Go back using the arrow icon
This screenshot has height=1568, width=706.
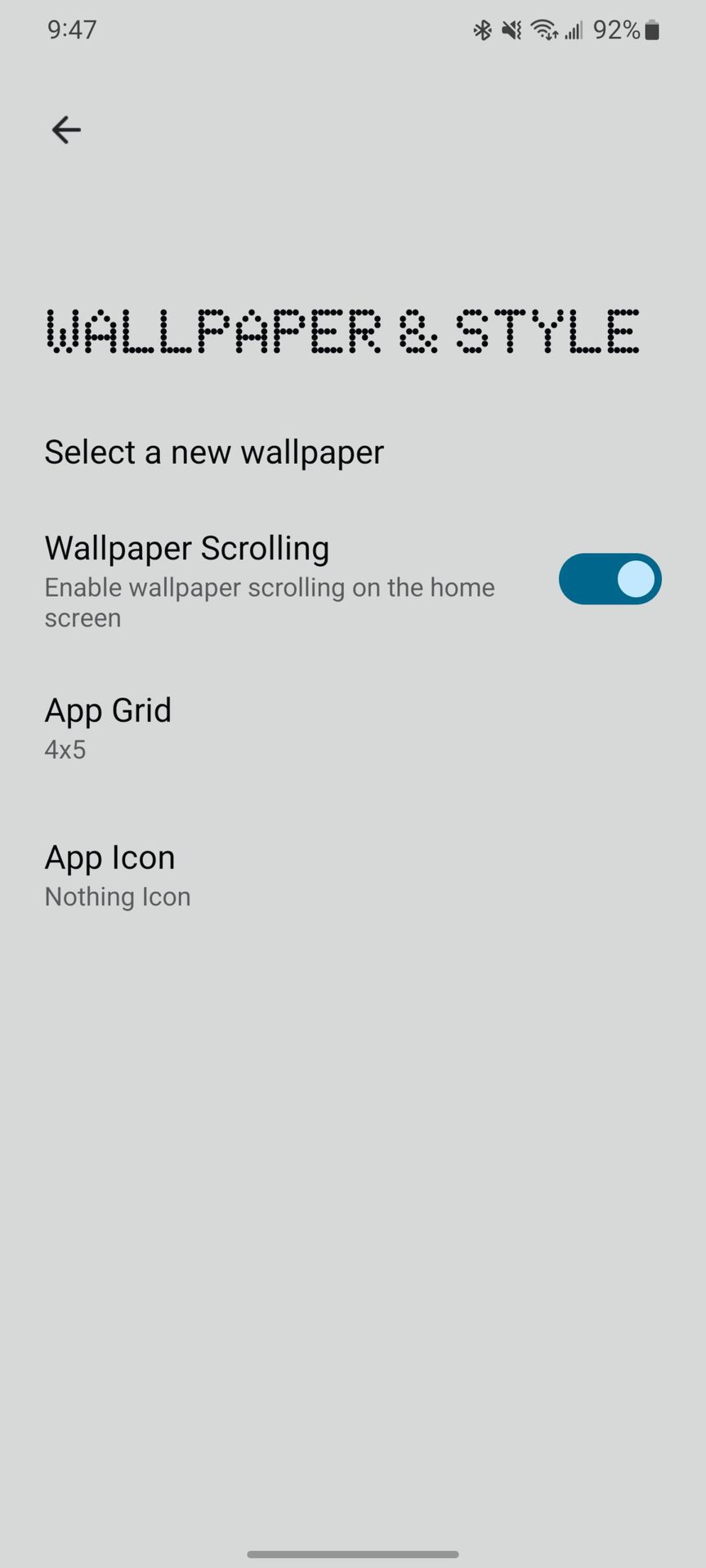(66, 130)
